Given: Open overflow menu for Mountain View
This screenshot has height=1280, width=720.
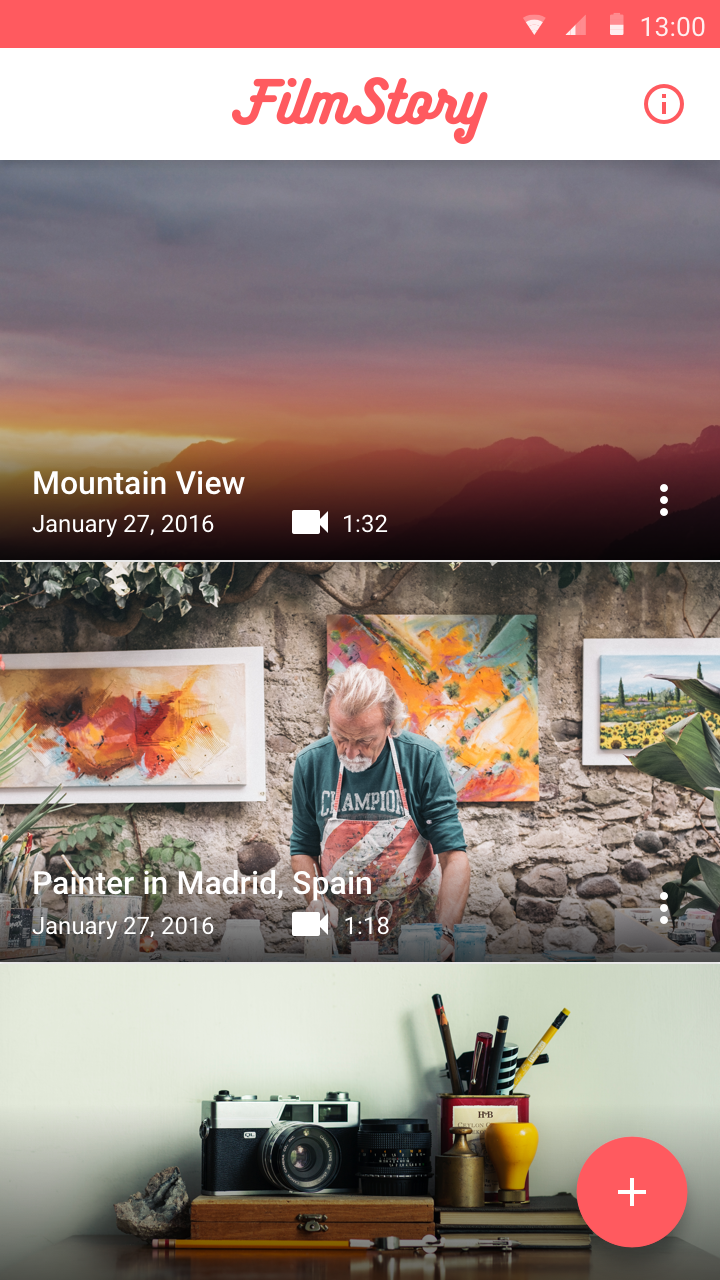Looking at the screenshot, I should [663, 500].
